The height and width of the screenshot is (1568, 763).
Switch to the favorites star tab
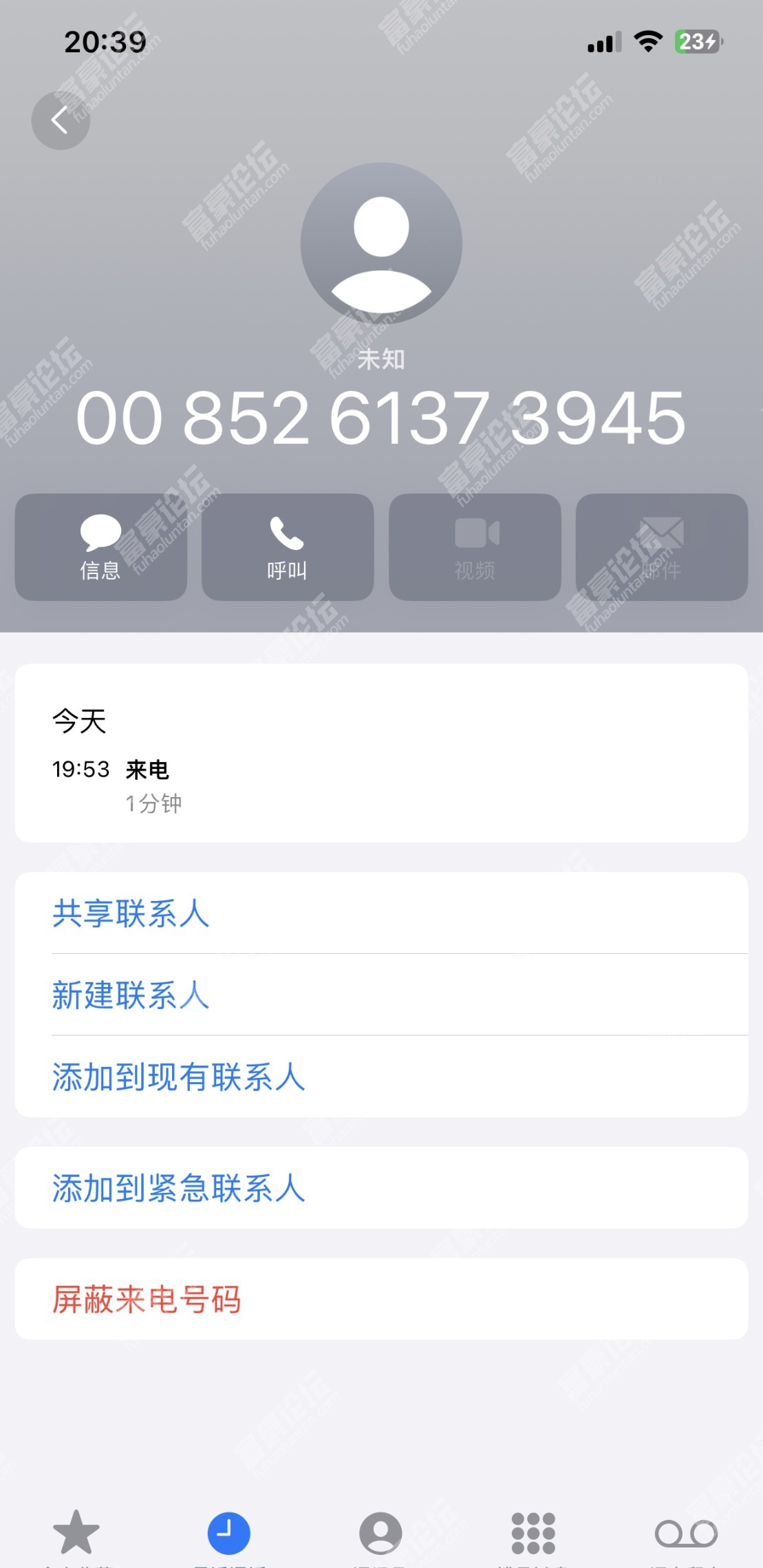[76, 1535]
